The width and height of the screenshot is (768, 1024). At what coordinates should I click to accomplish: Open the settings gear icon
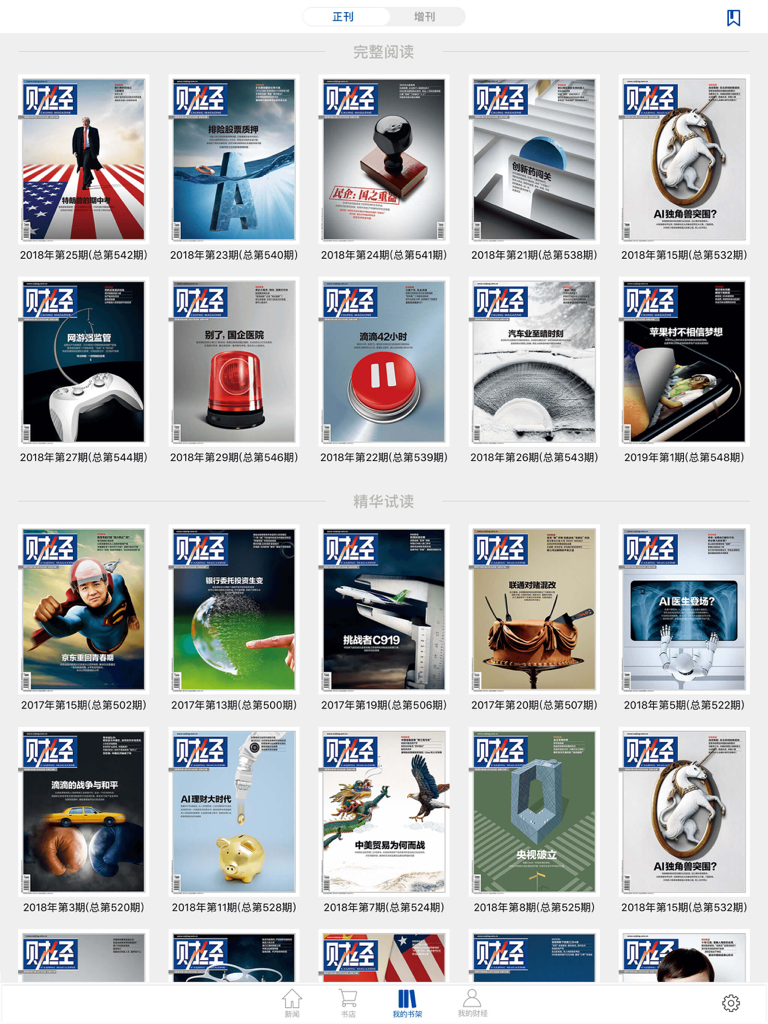click(731, 1001)
